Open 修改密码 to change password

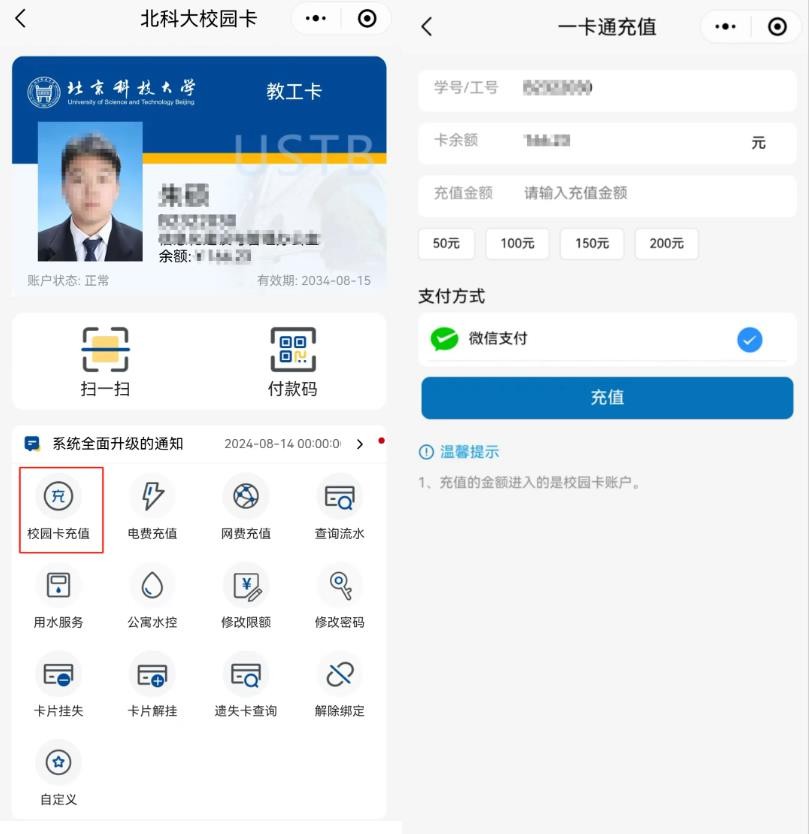coord(339,596)
